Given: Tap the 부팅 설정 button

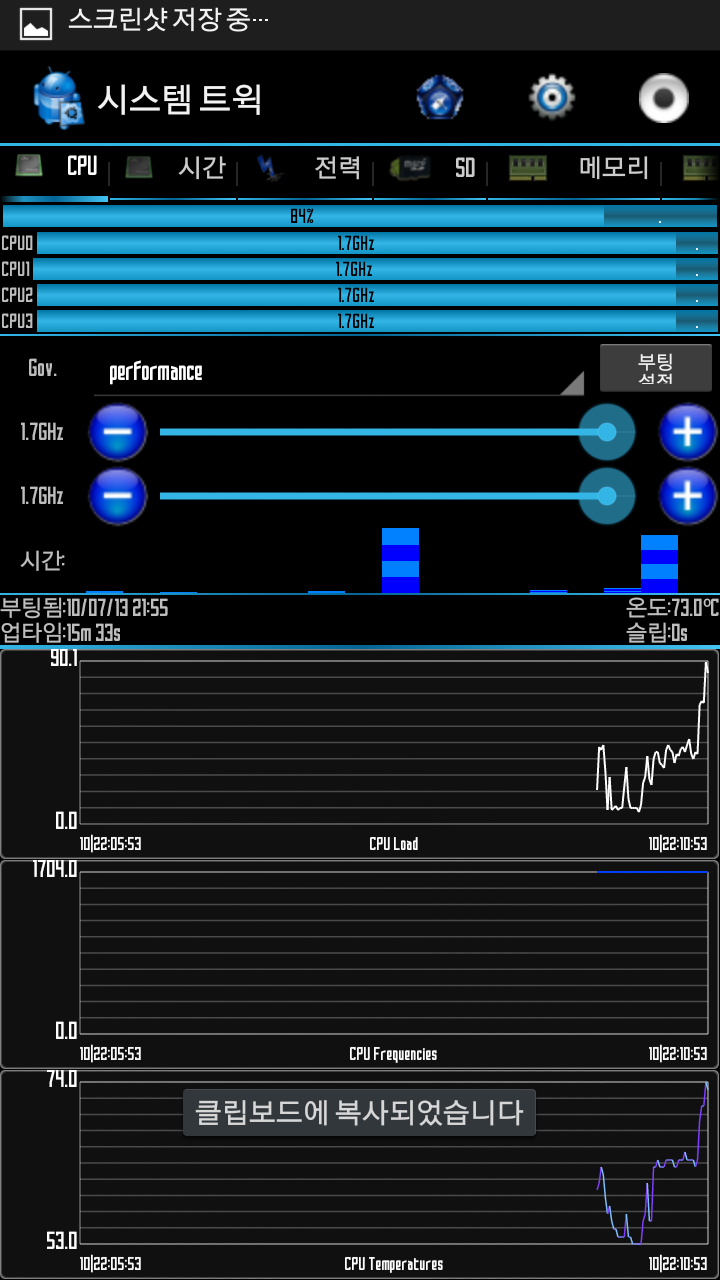Looking at the screenshot, I should [655, 368].
